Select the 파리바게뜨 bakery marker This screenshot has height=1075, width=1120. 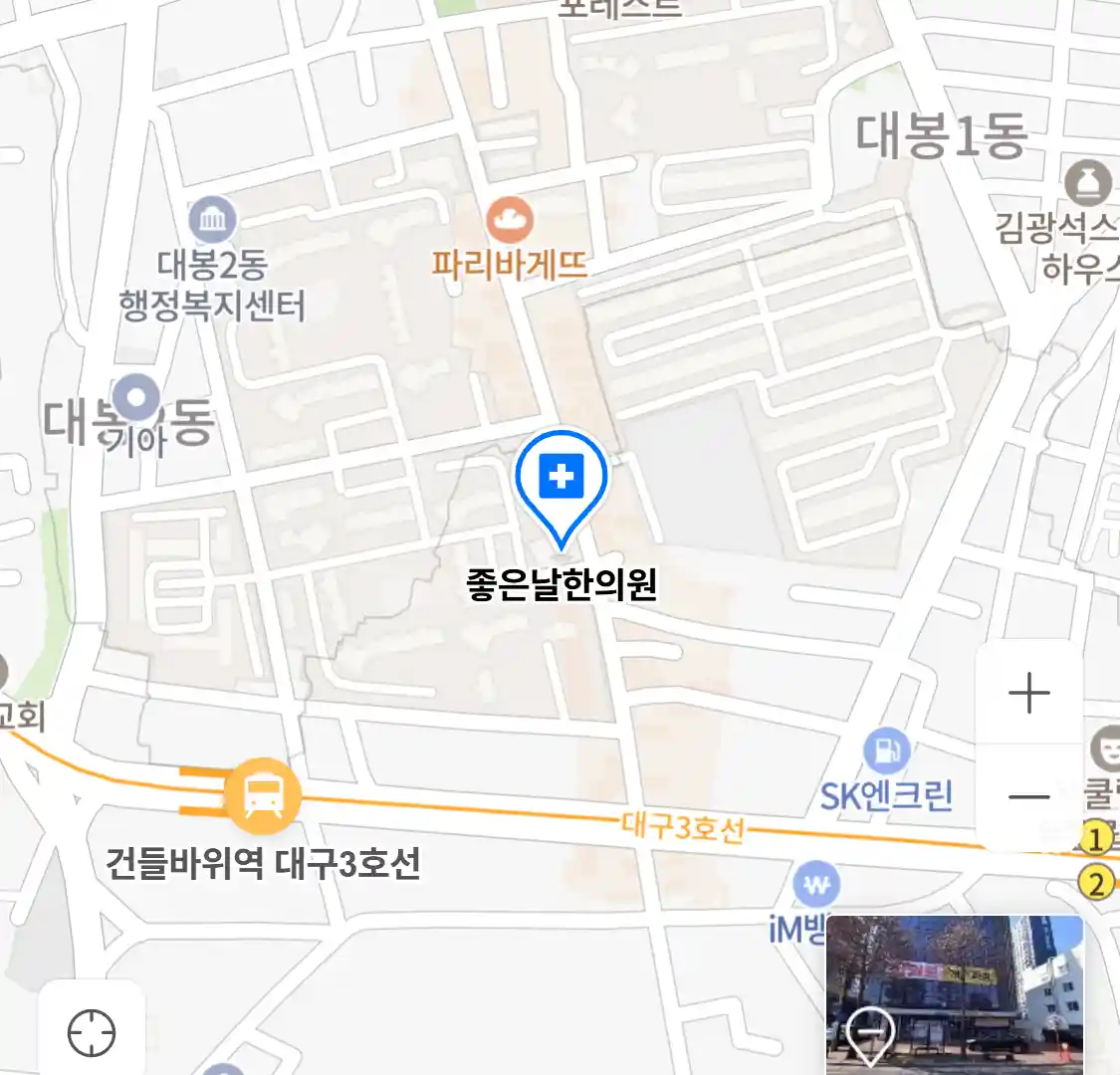[x=510, y=220]
